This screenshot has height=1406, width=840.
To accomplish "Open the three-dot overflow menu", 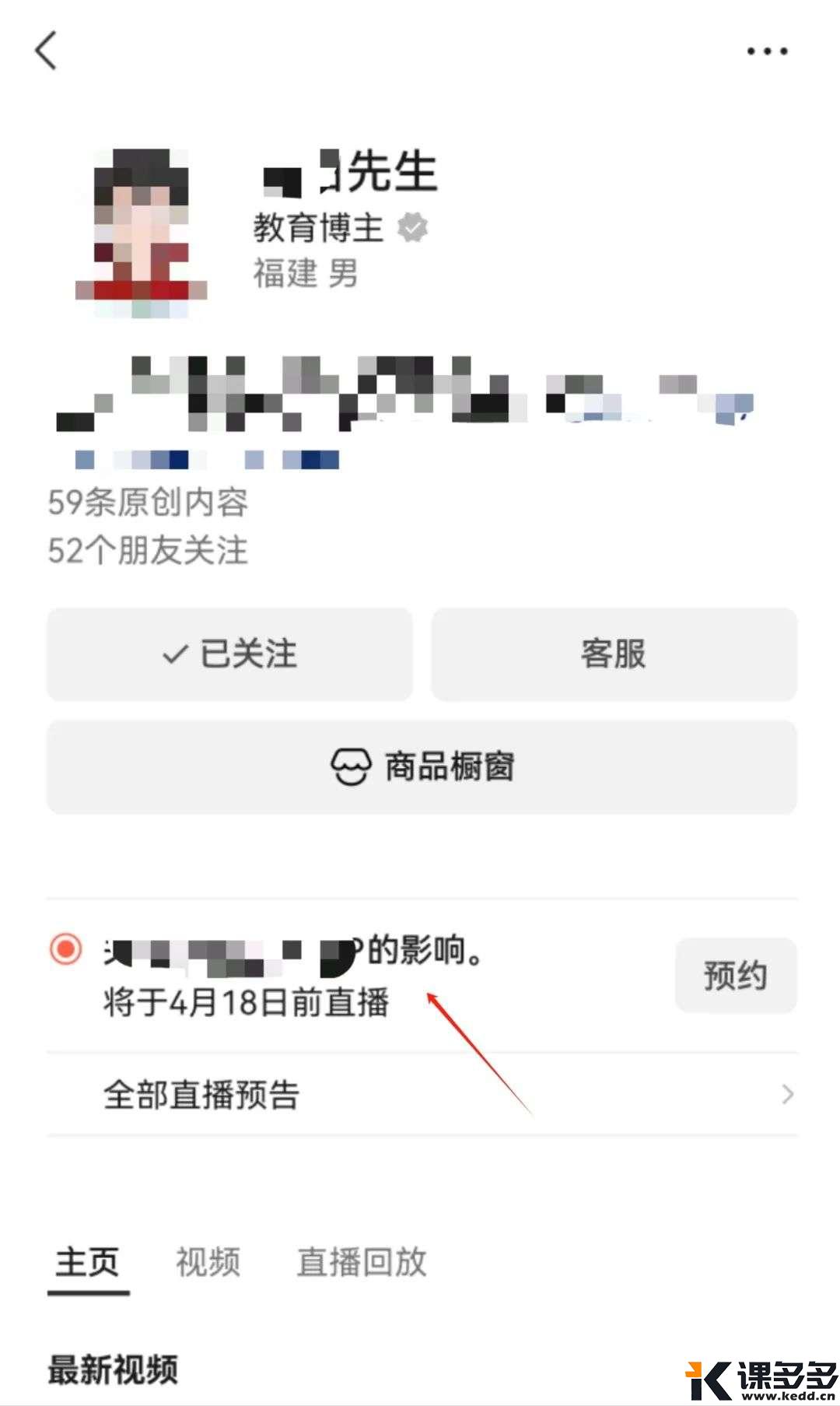I will click(767, 51).
